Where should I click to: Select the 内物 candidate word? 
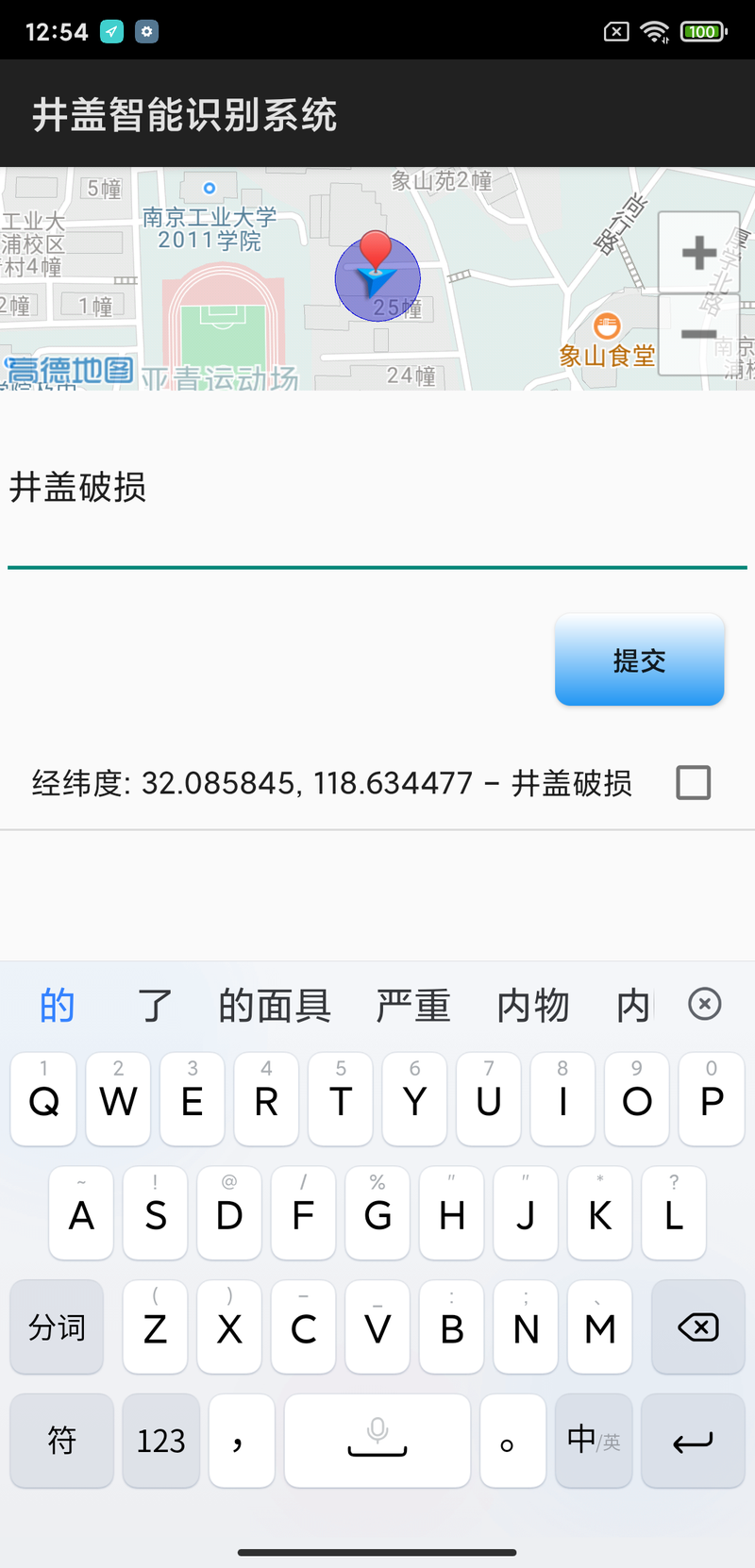point(533,1006)
